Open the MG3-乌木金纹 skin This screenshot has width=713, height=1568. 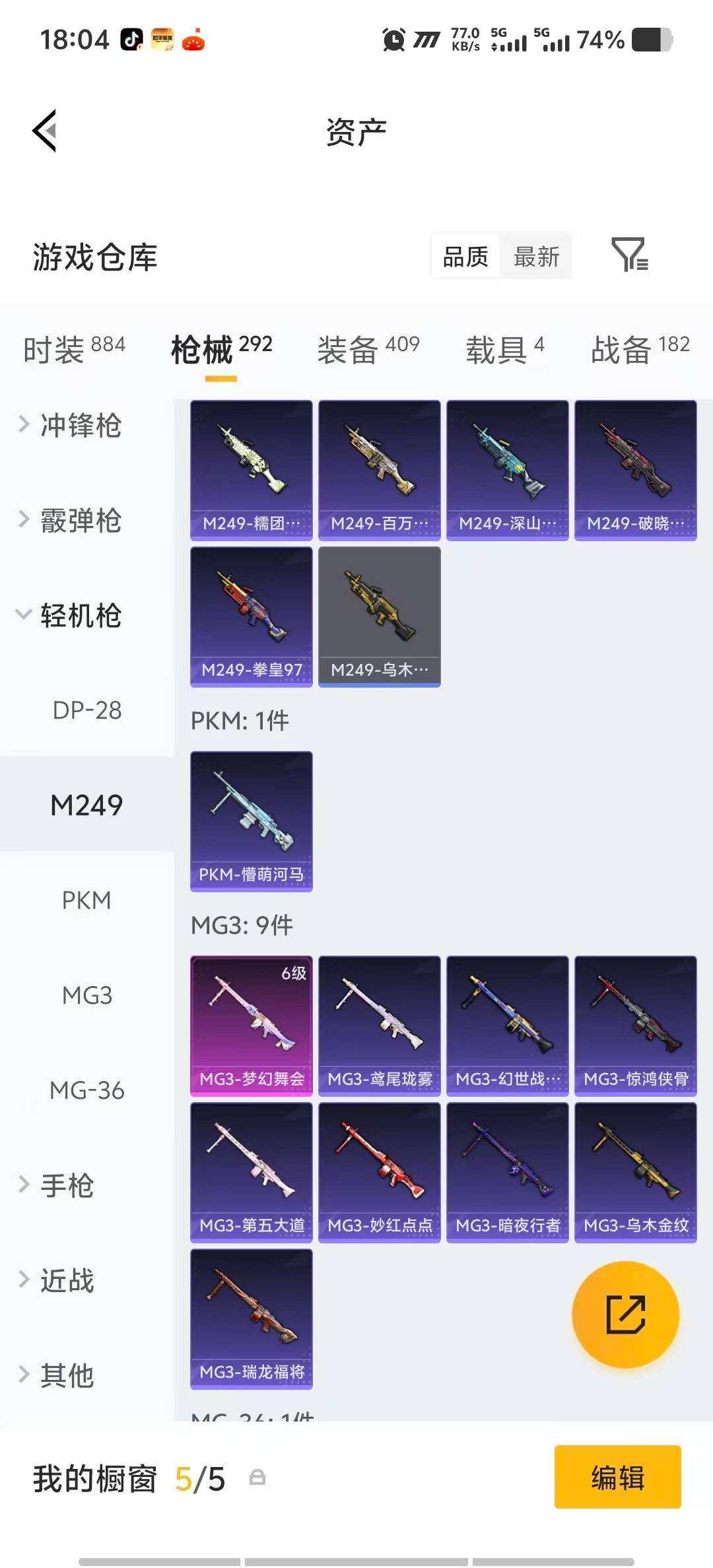point(635,1172)
